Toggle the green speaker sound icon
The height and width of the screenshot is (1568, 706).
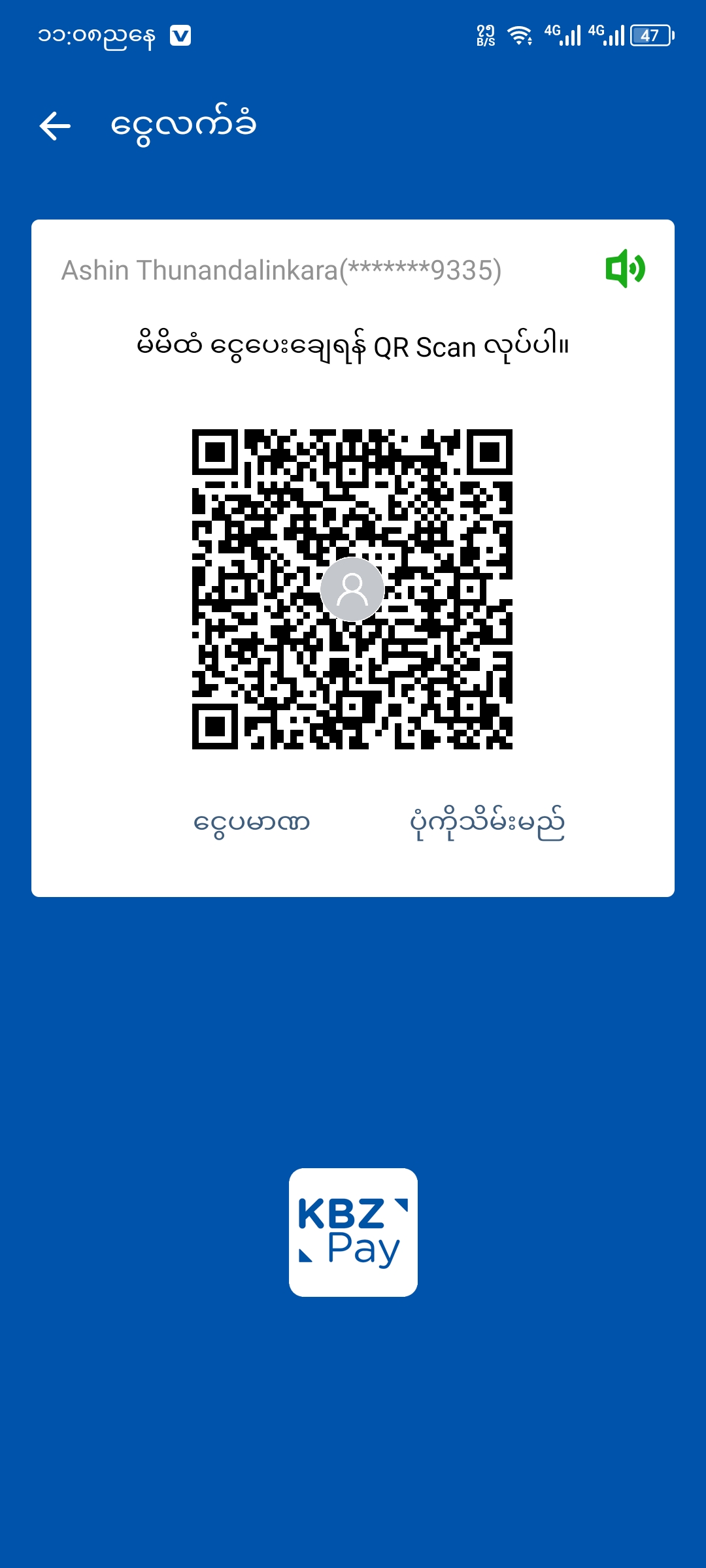tap(625, 269)
